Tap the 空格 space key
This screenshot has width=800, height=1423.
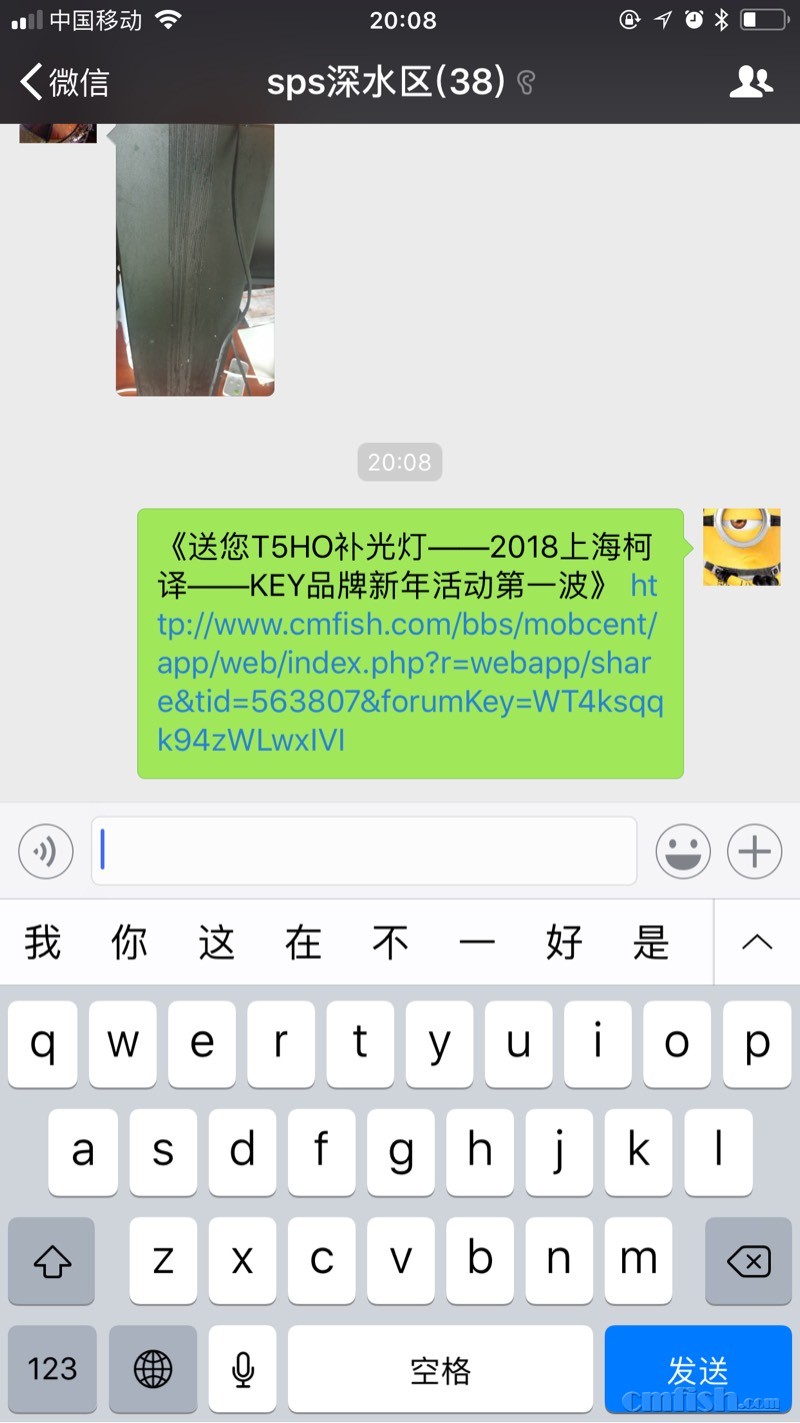[440, 1369]
